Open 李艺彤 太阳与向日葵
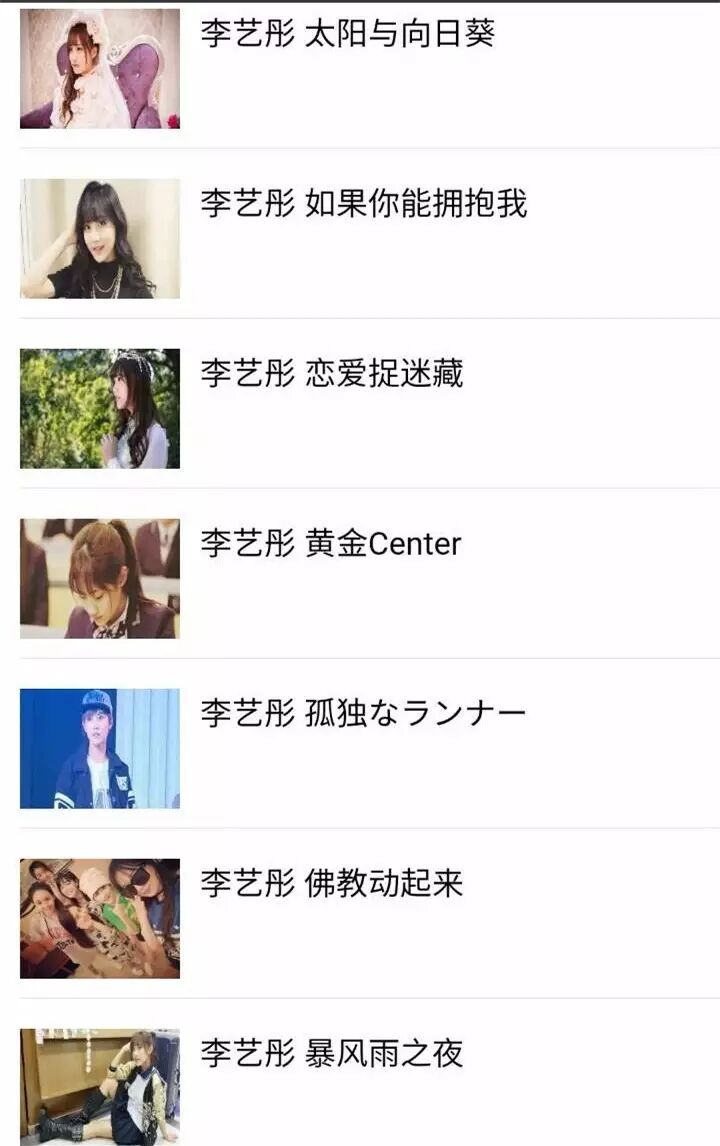This screenshot has height=1146, width=720. [347, 35]
